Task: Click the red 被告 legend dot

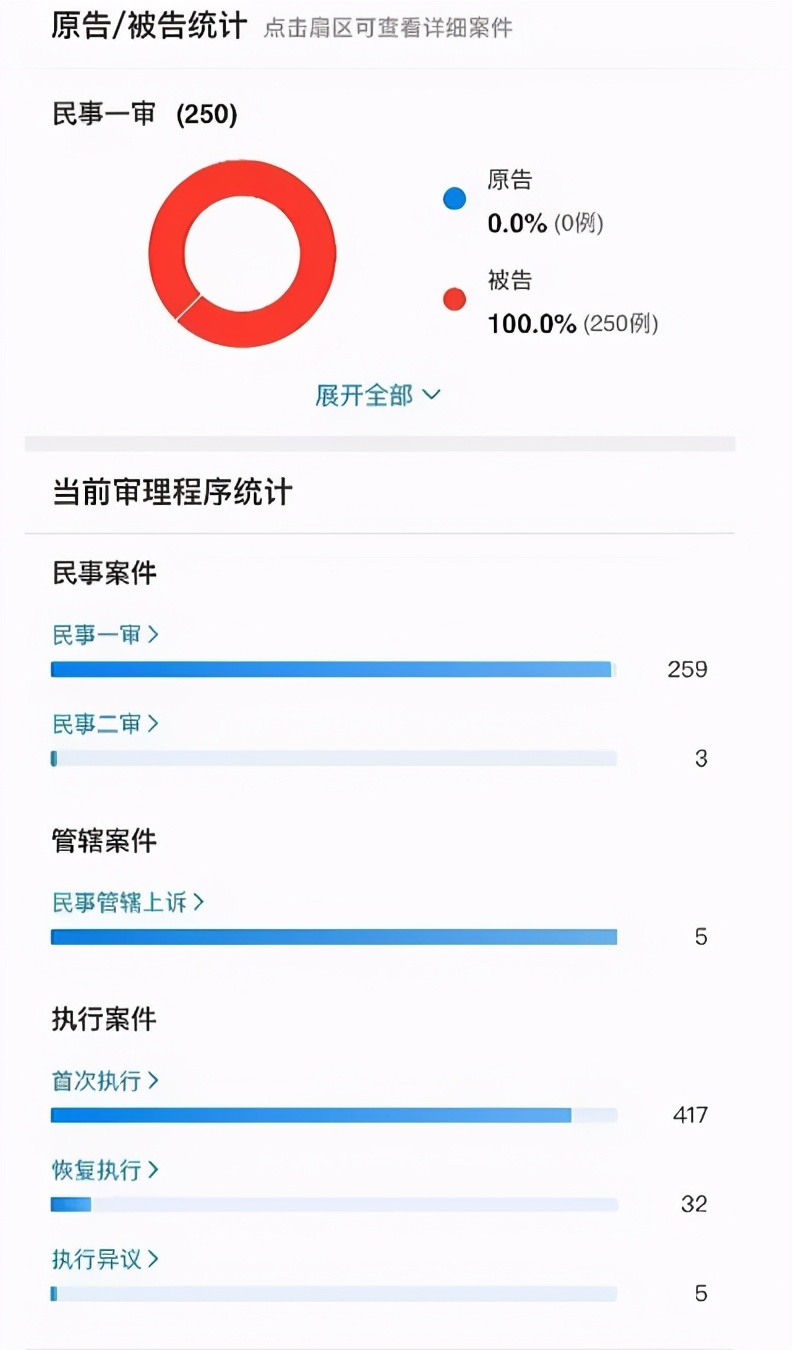Action: coord(454,298)
